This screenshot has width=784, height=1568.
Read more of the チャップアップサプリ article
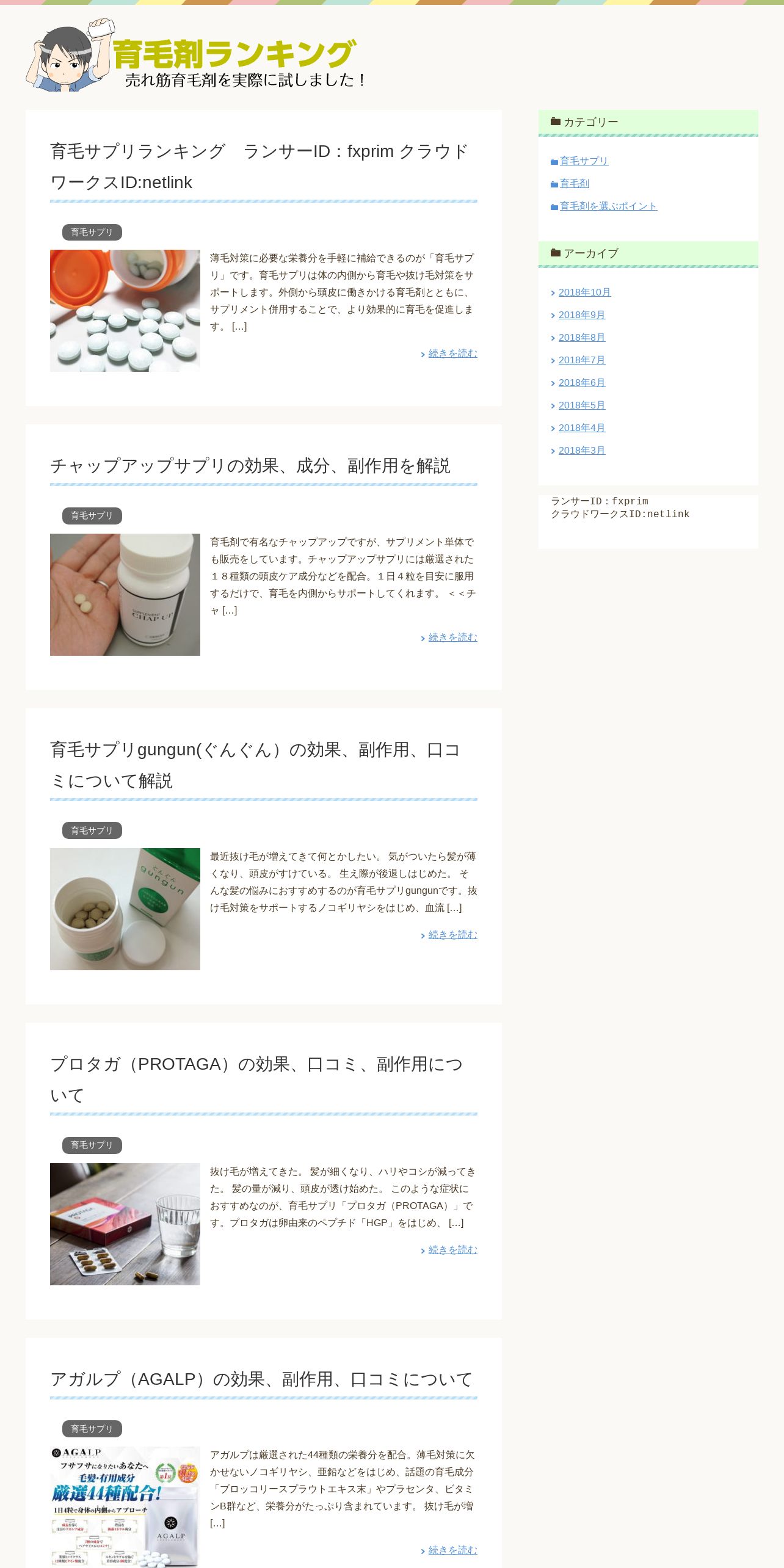point(452,637)
